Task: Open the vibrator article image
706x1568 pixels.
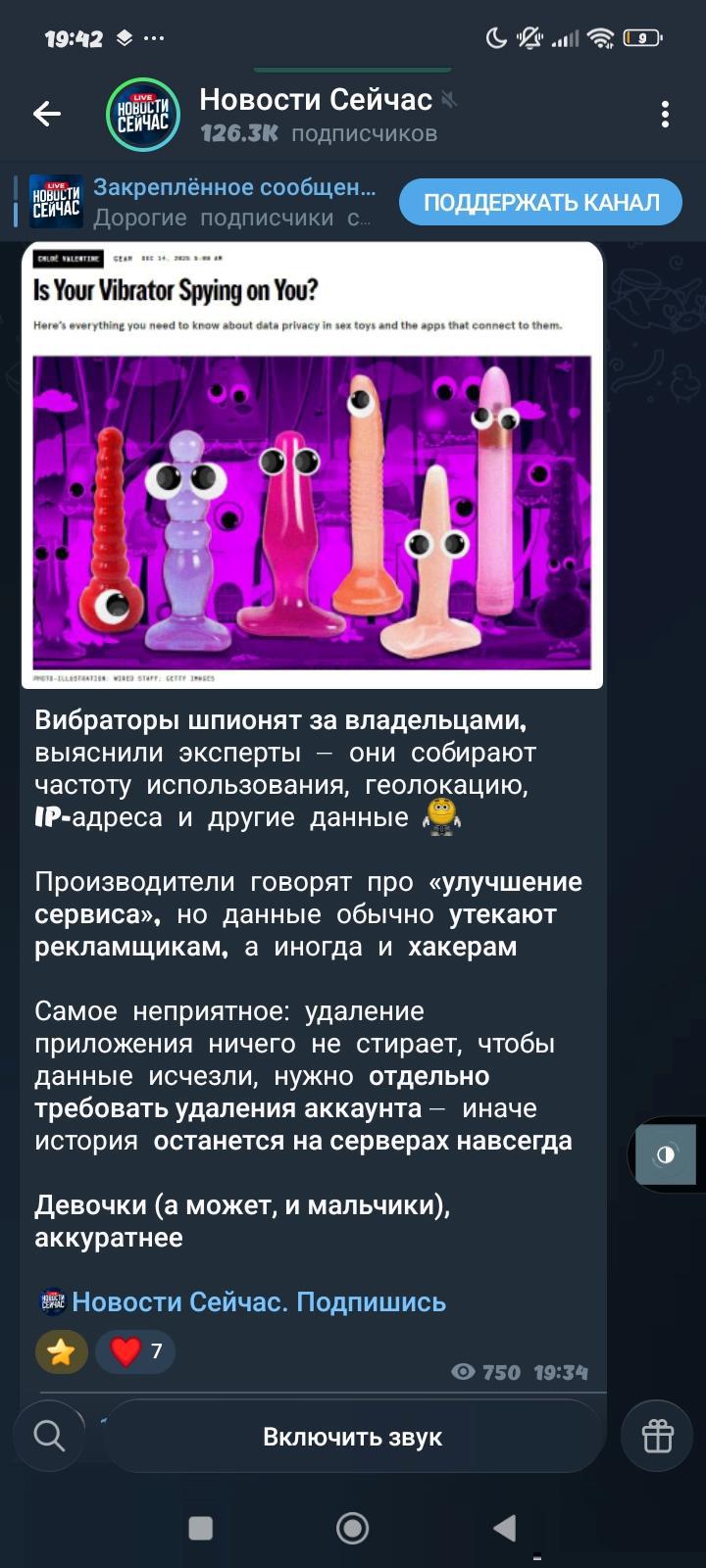Action: click(x=312, y=465)
